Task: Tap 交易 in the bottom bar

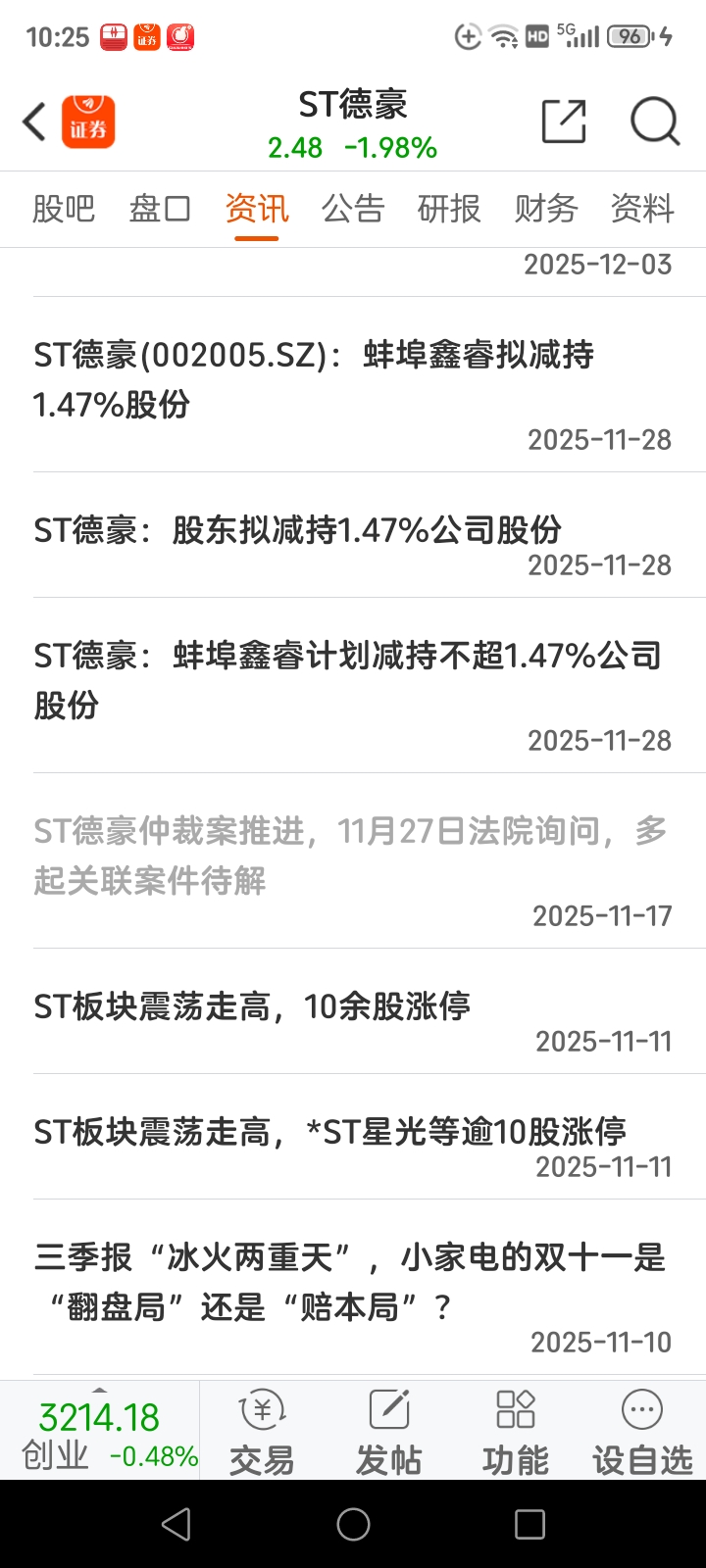Action: (262, 1432)
